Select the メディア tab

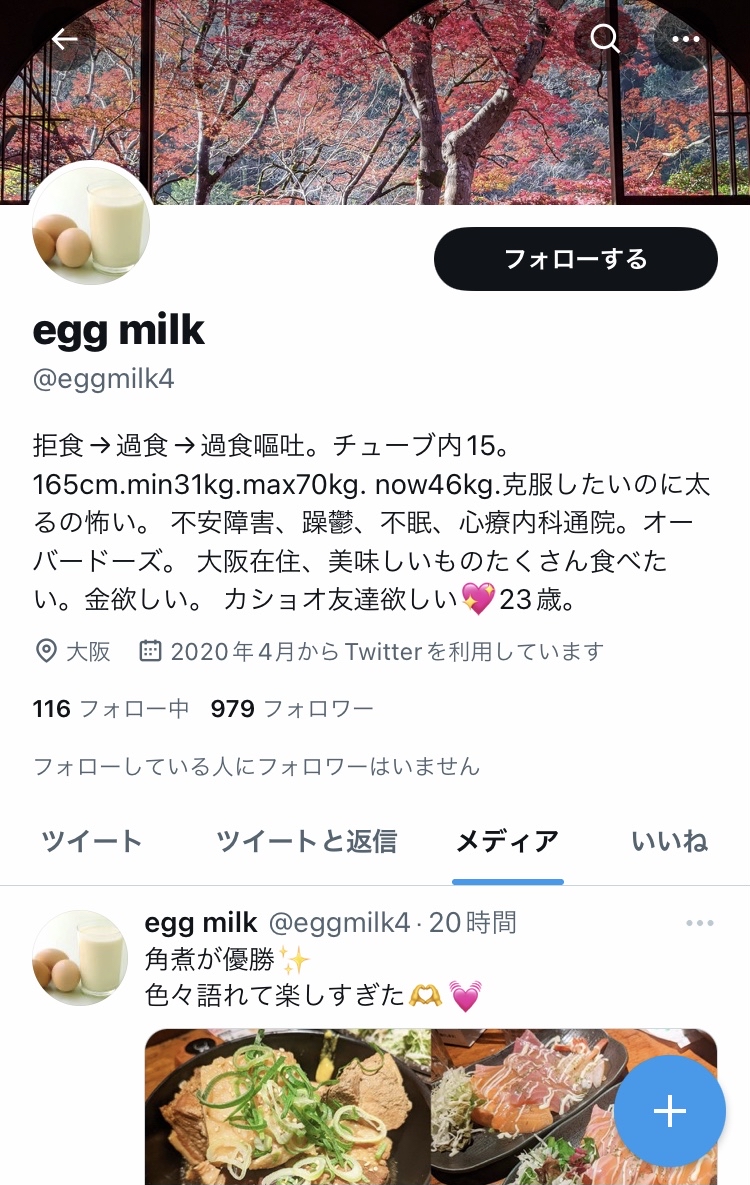pyautogui.click(x=507, y=841)
